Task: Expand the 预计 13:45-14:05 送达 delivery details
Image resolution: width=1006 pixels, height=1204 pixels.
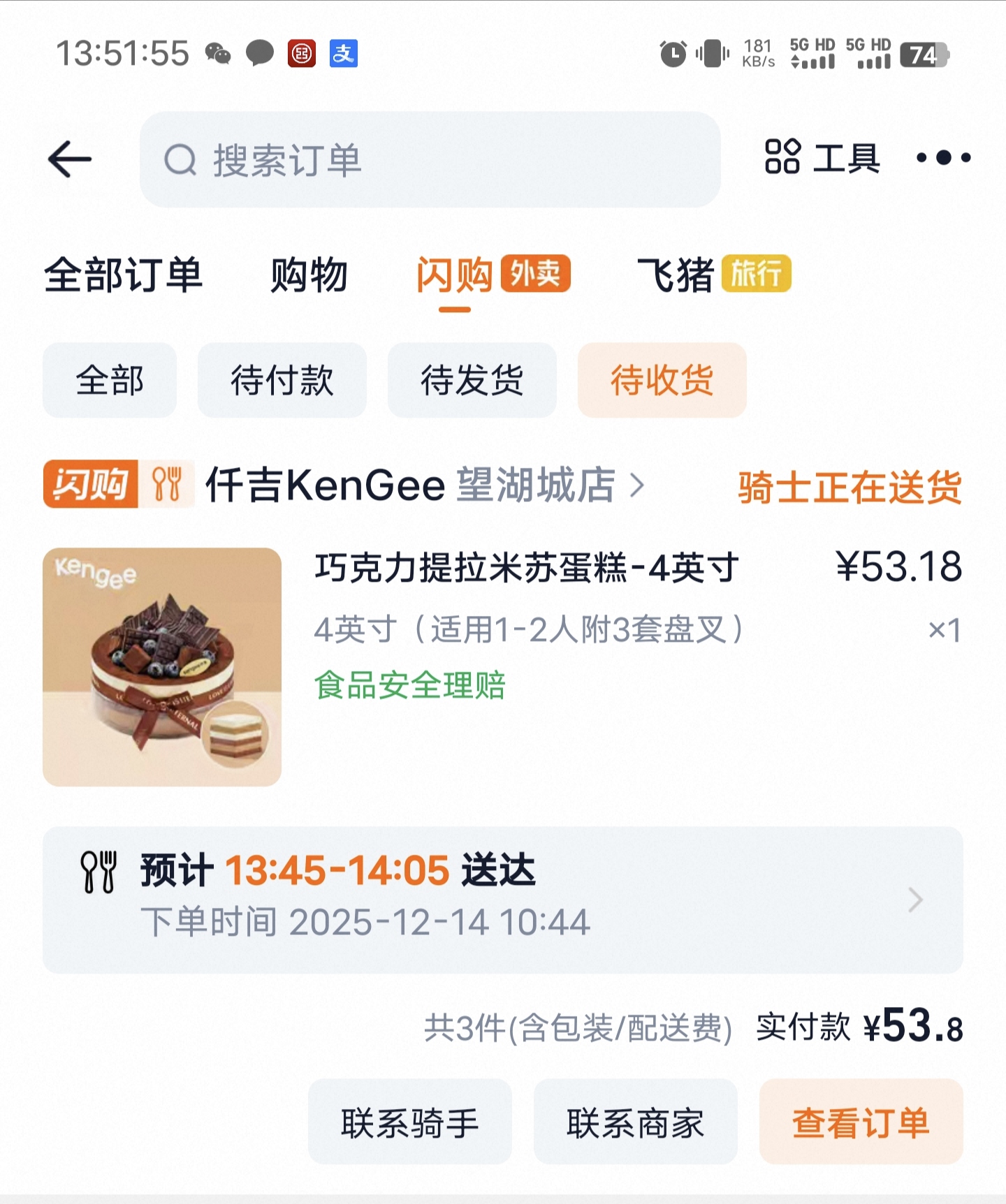Action: (x=503, y=900)
